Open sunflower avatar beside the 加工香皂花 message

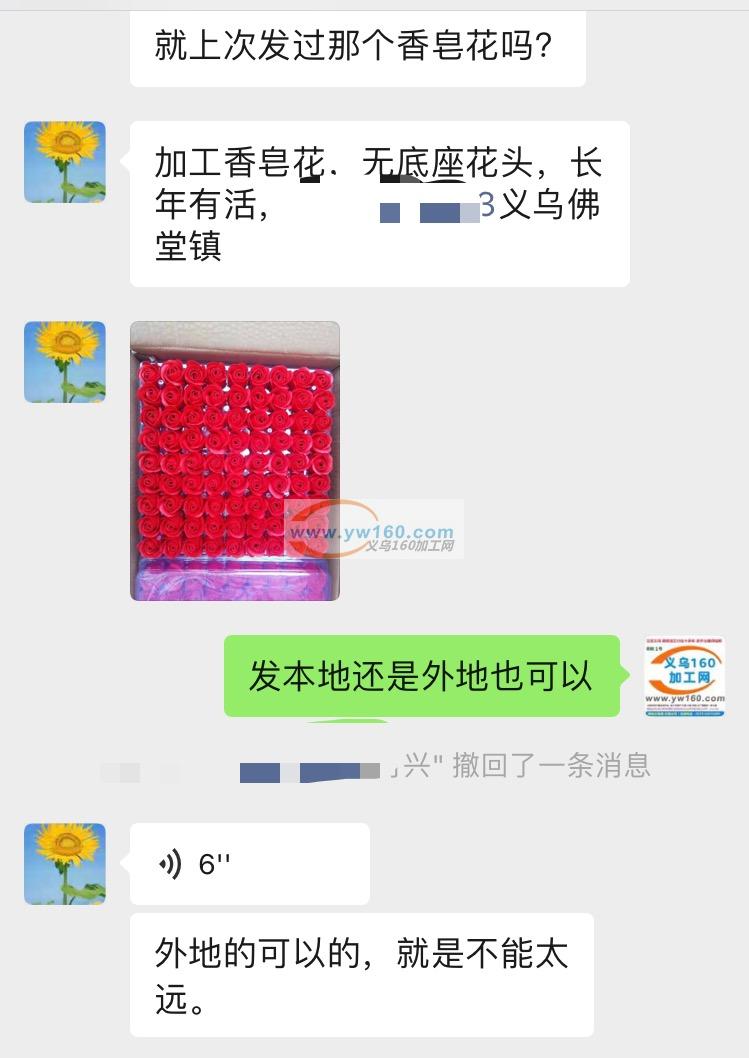pyautogui.click(x=65, y=162)
